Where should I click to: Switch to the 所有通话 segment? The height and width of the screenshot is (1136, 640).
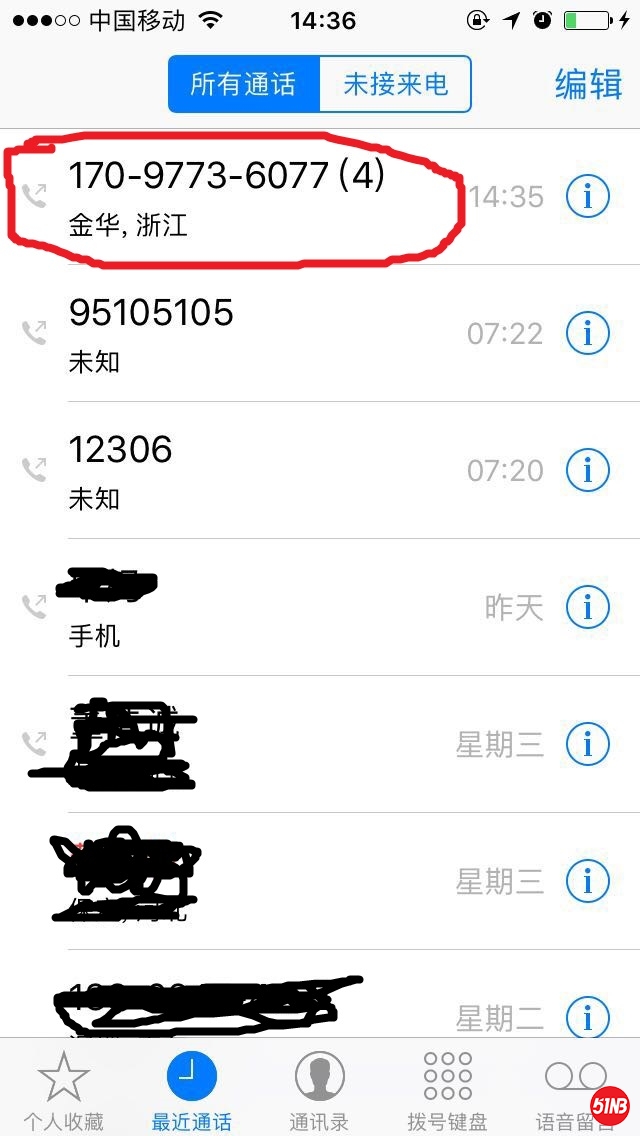coord(243,84)
